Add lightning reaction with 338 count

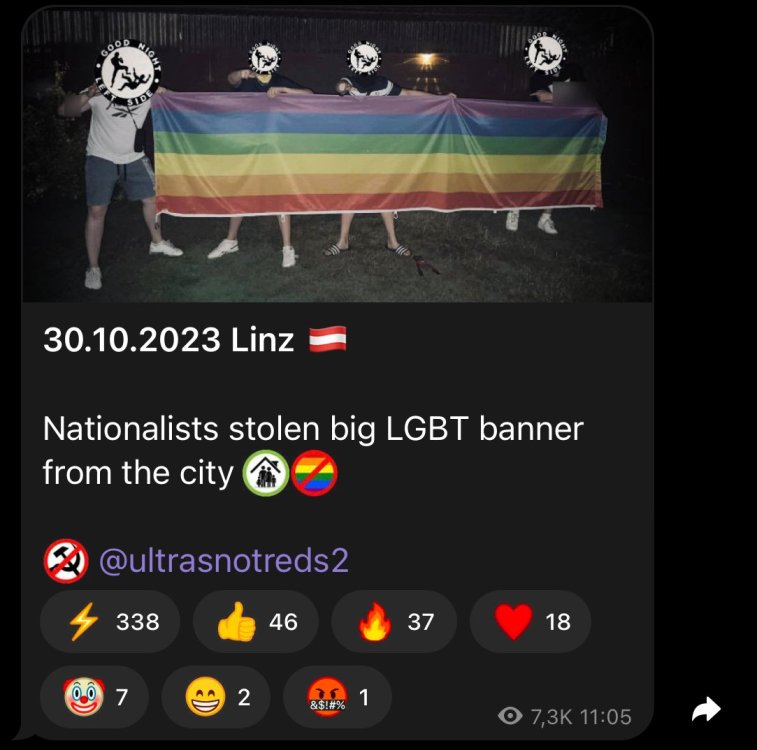110,622
